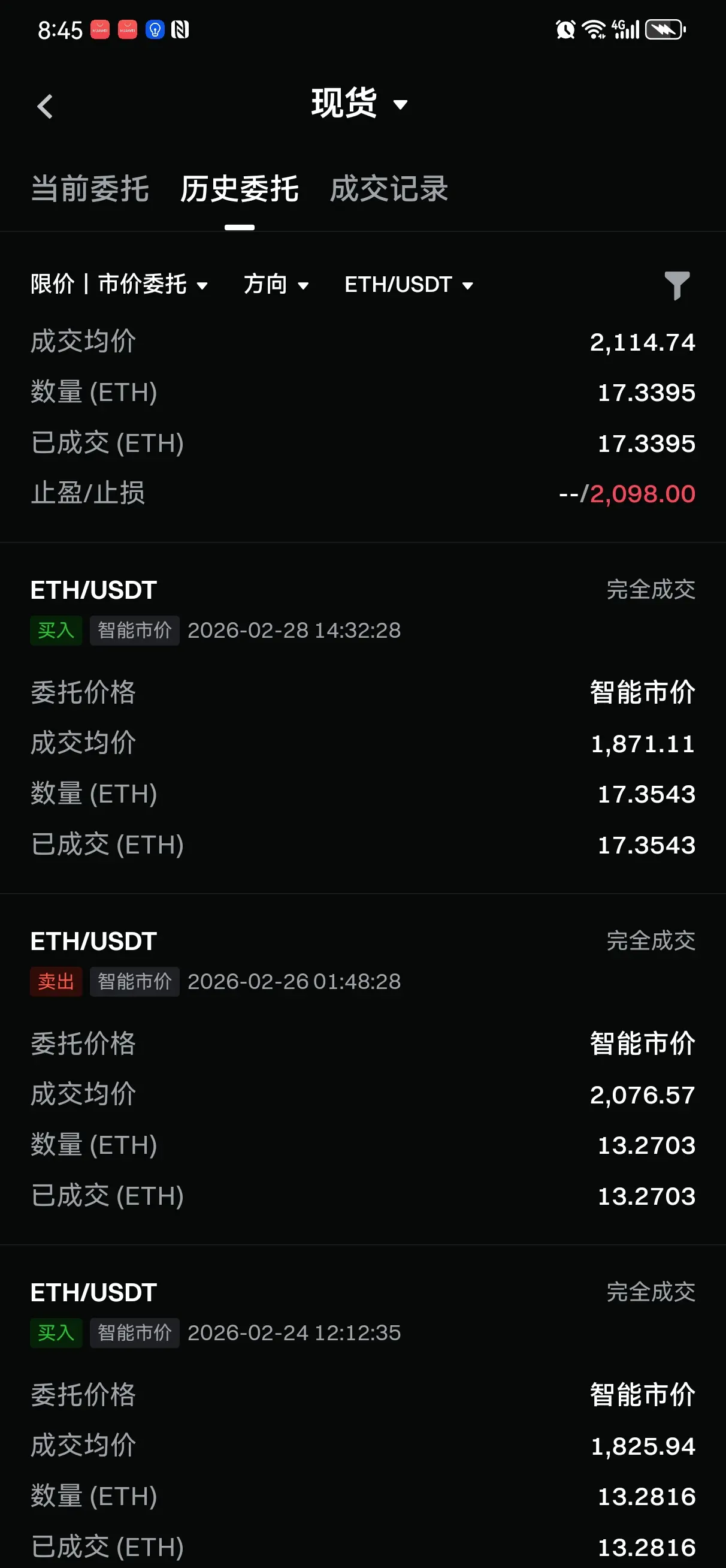Expand the 限价|市价委托 order type filter

point(119,284)
